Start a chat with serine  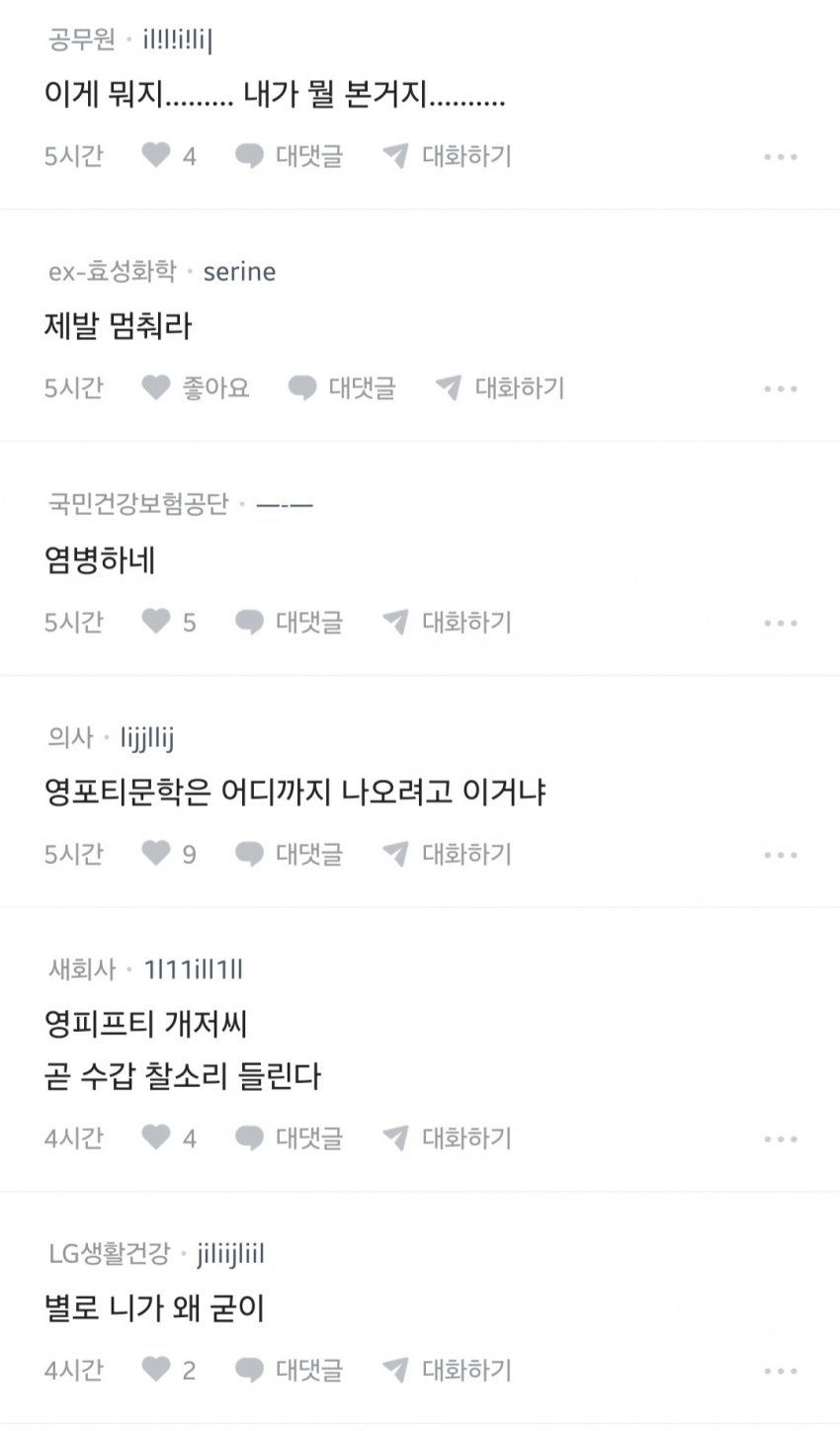(x=500, y=387)
